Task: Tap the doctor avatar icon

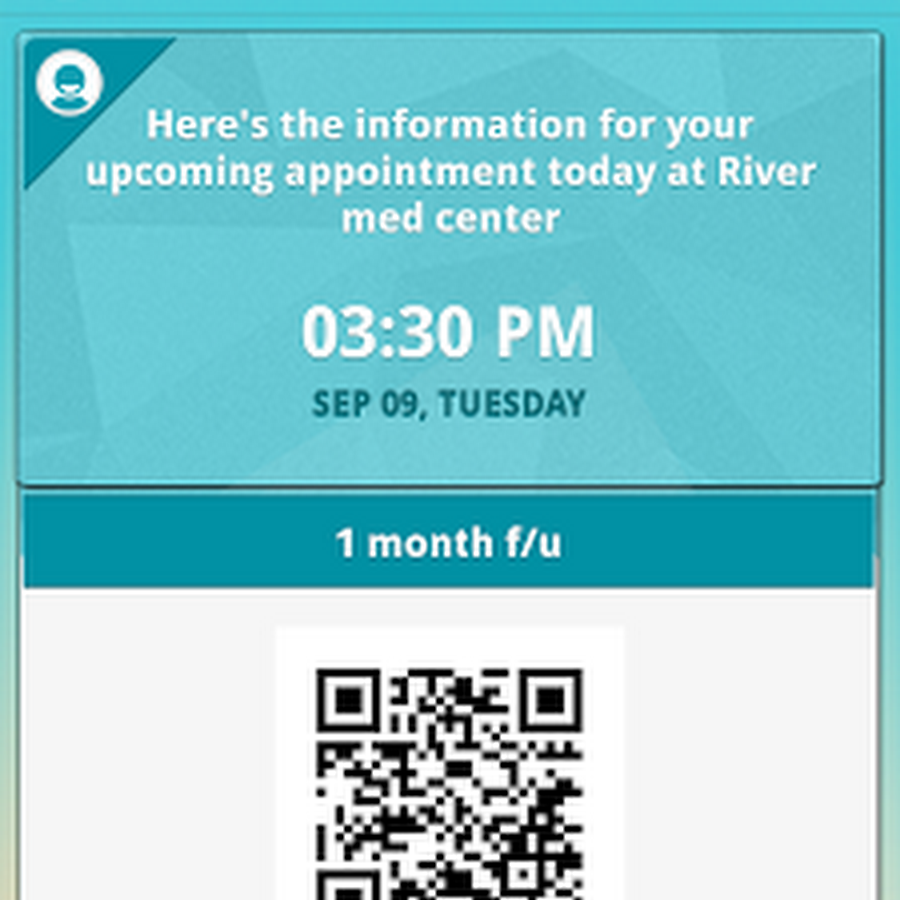Action: coord(69,84)
